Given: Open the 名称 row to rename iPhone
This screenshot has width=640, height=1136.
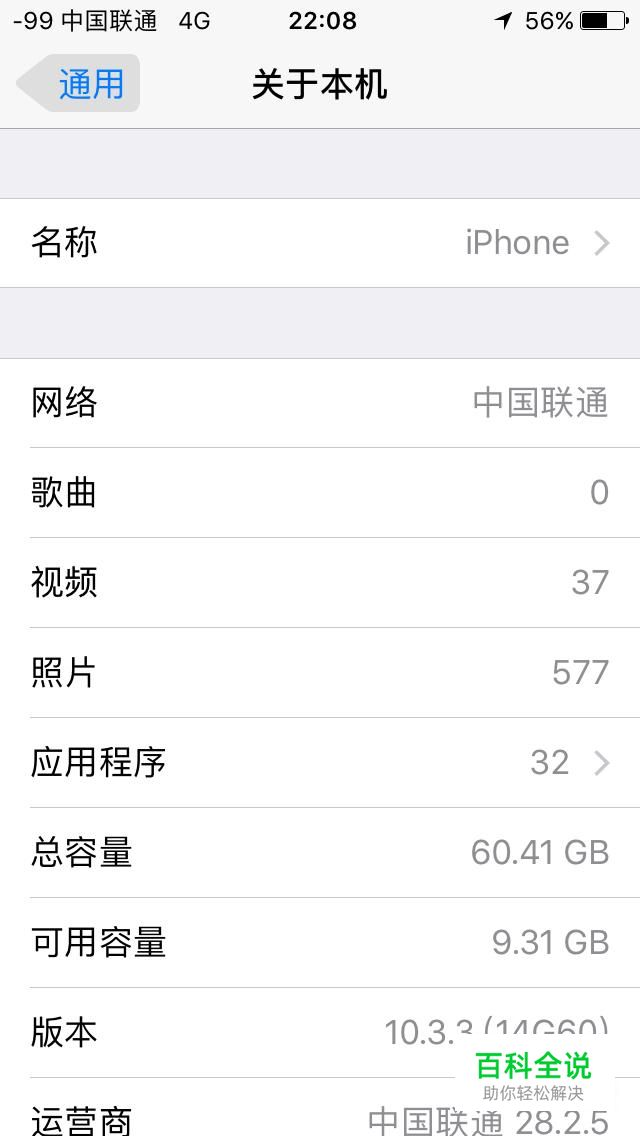Looking at the screenshot, I should point(320,243).
